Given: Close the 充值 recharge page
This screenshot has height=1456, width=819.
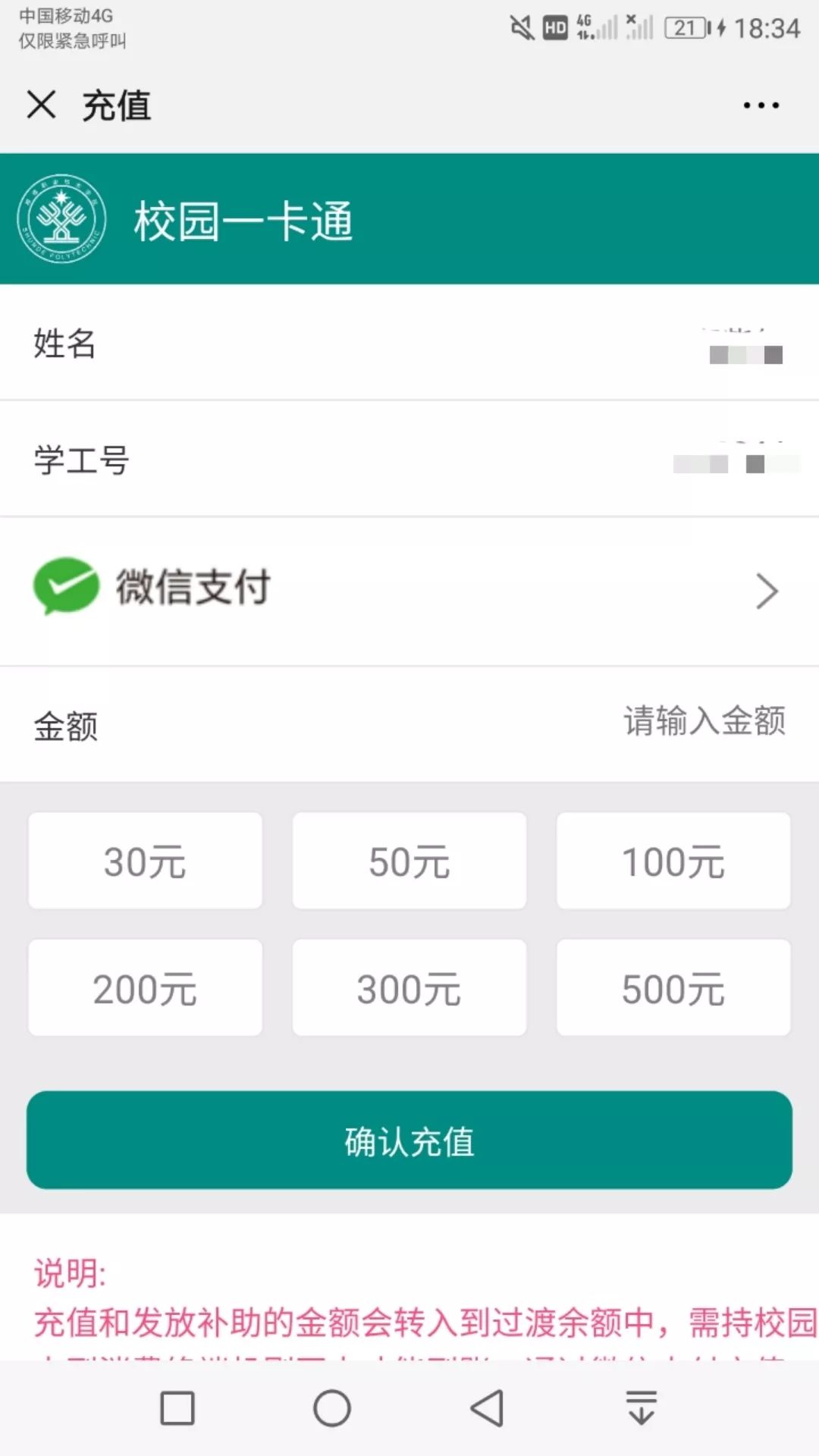Looking at the screenshot, I should click(x=42, y=105).
